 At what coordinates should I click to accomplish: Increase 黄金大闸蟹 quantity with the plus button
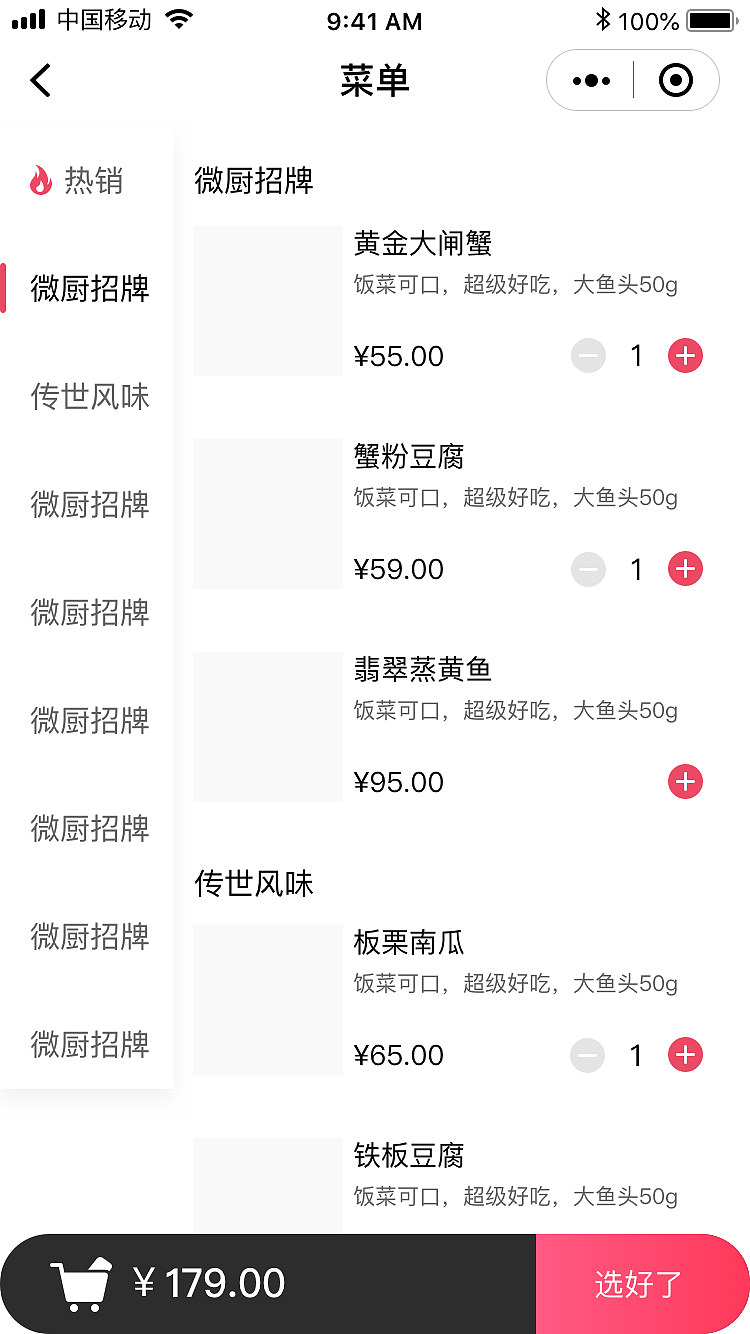(x=685, y=355)
